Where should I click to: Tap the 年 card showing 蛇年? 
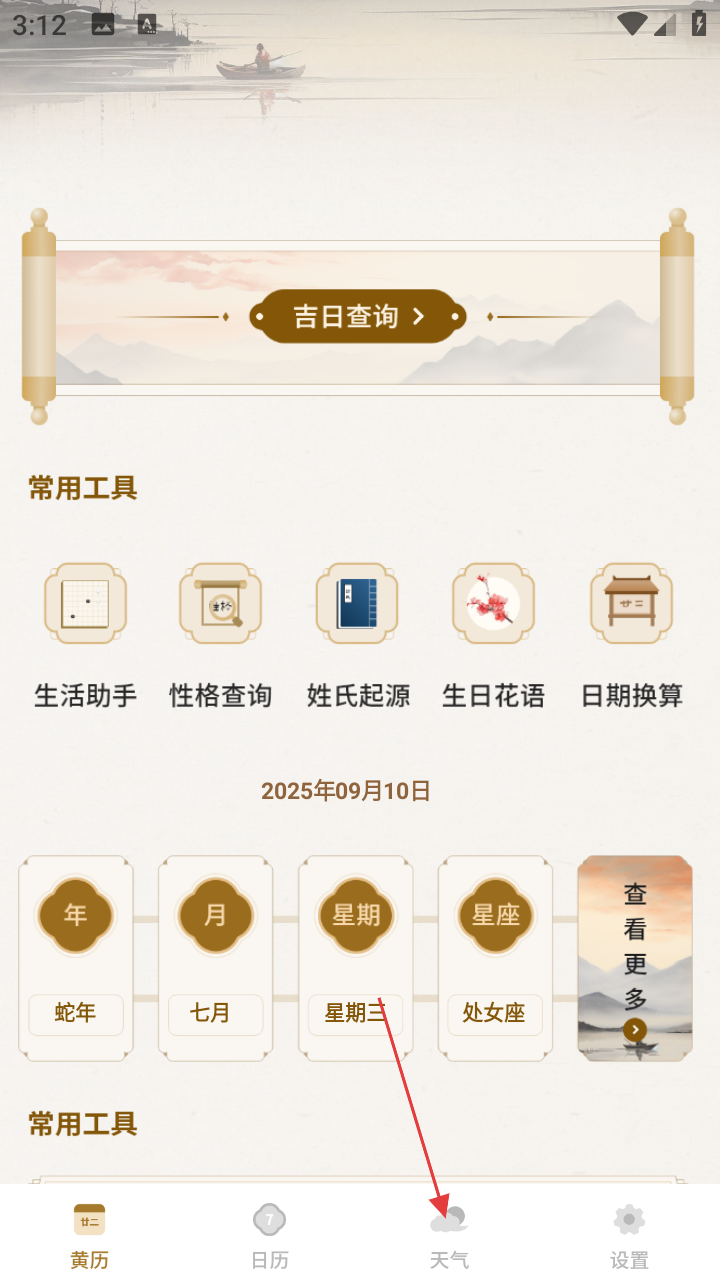pos(76,957)
